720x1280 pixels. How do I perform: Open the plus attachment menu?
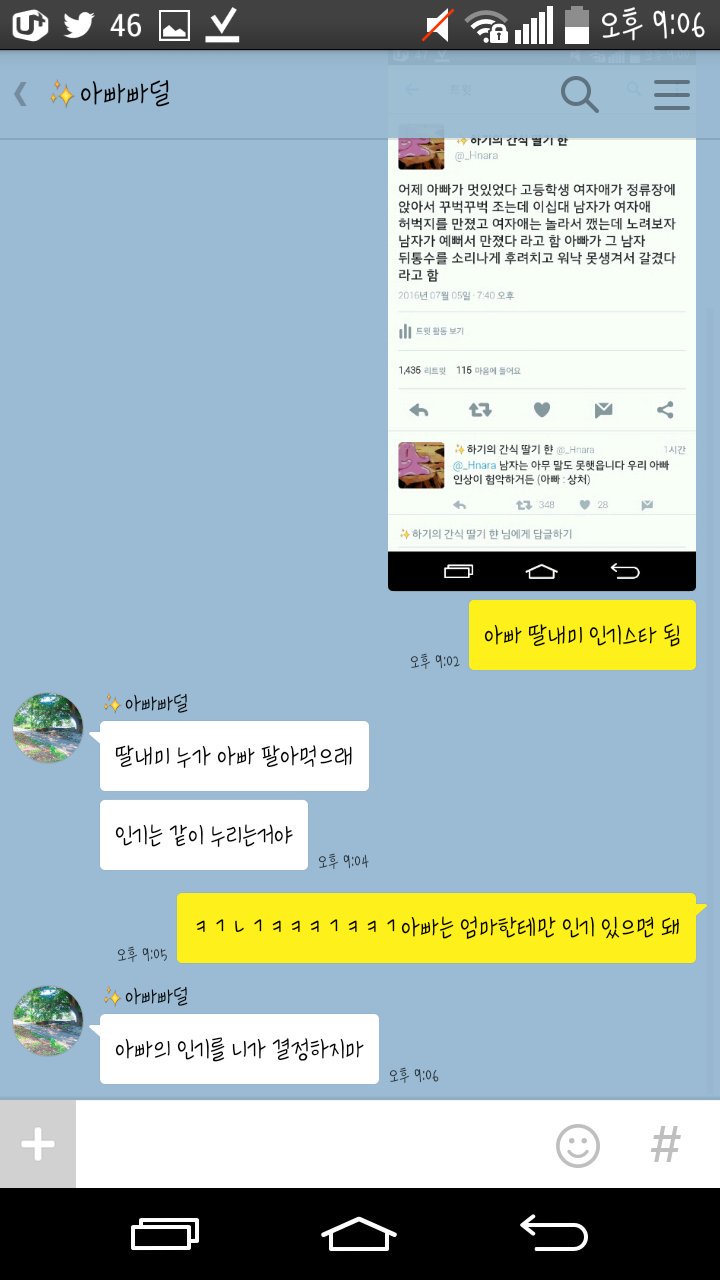pyautogui.click(x=37, y=1144)
